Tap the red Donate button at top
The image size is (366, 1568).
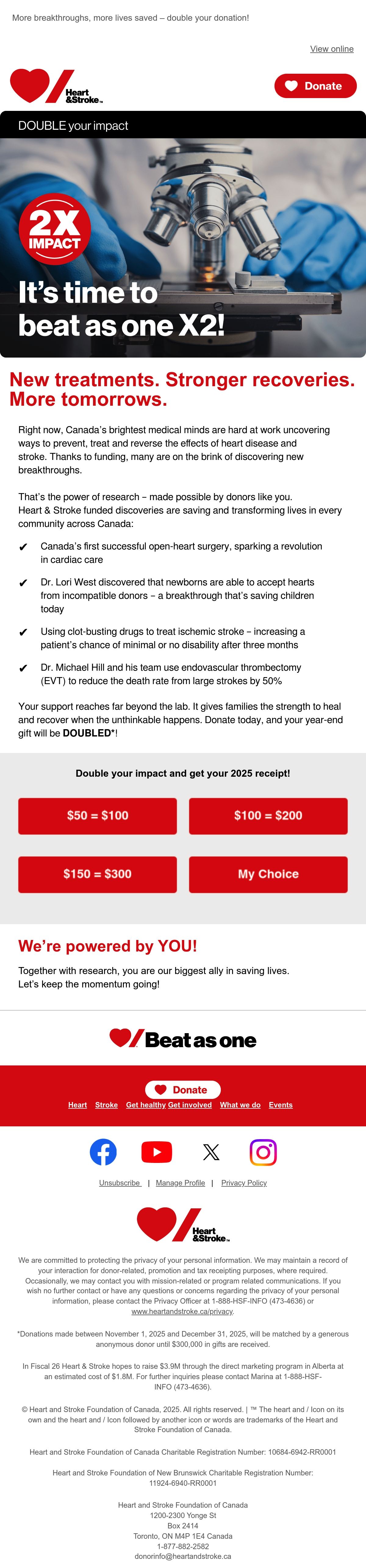(x=315, y=86)
